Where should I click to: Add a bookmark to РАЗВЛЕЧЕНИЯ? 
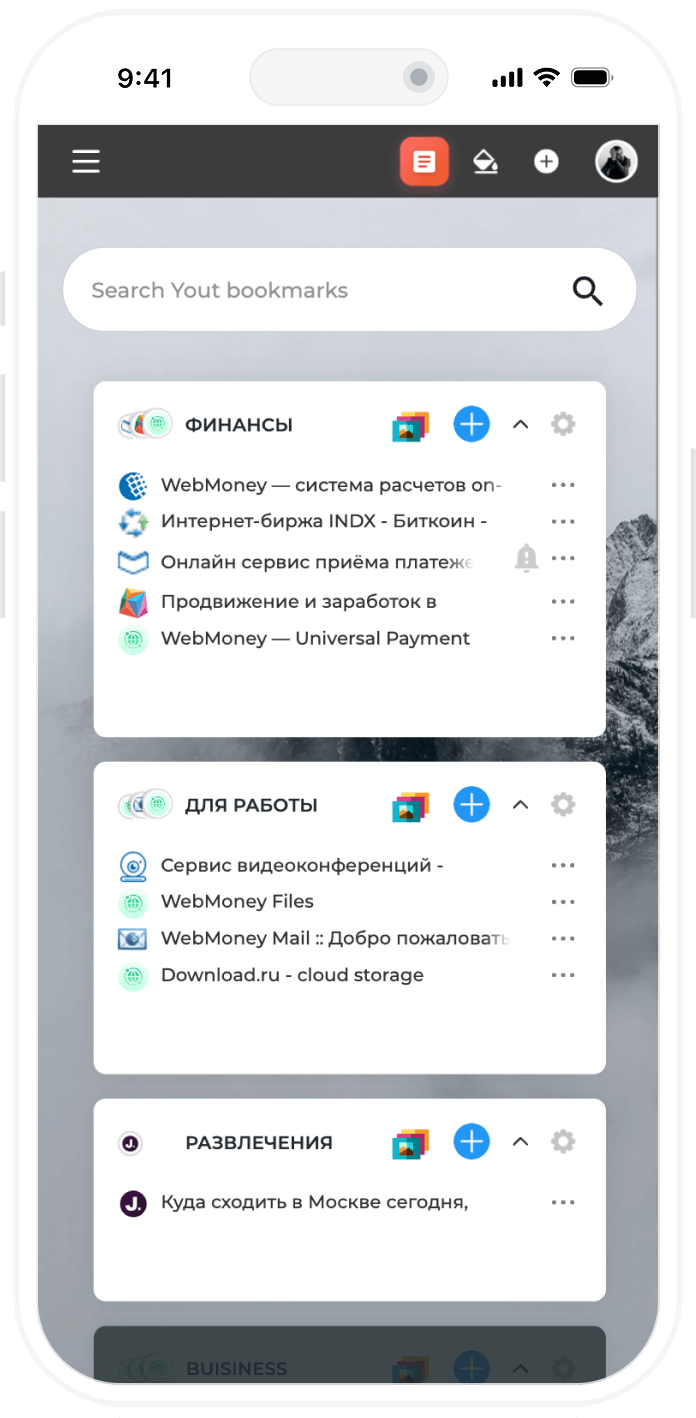coord(471,1141)
